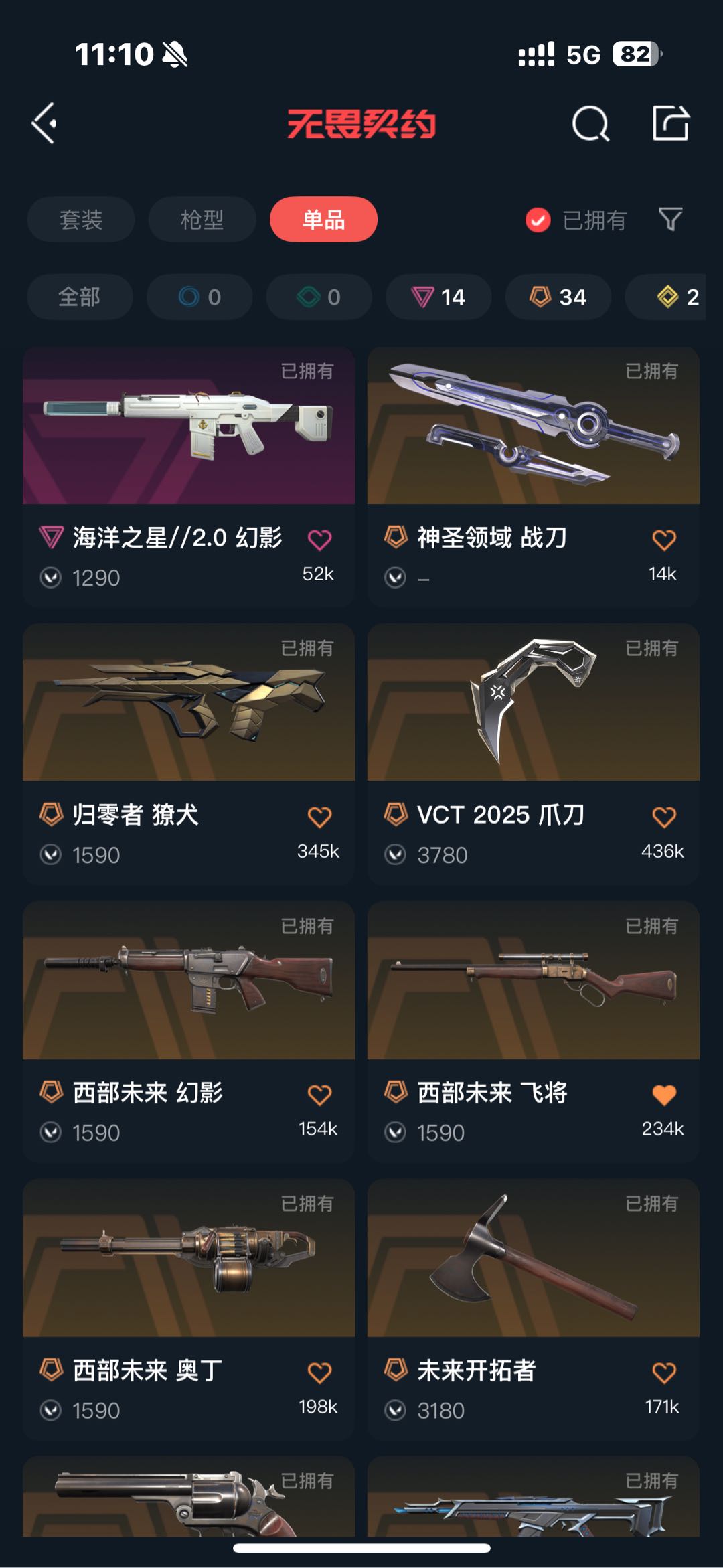The image size is (723, 1568).
Task: Select the 全部 rarity chip
Action: tap(80, 297)
